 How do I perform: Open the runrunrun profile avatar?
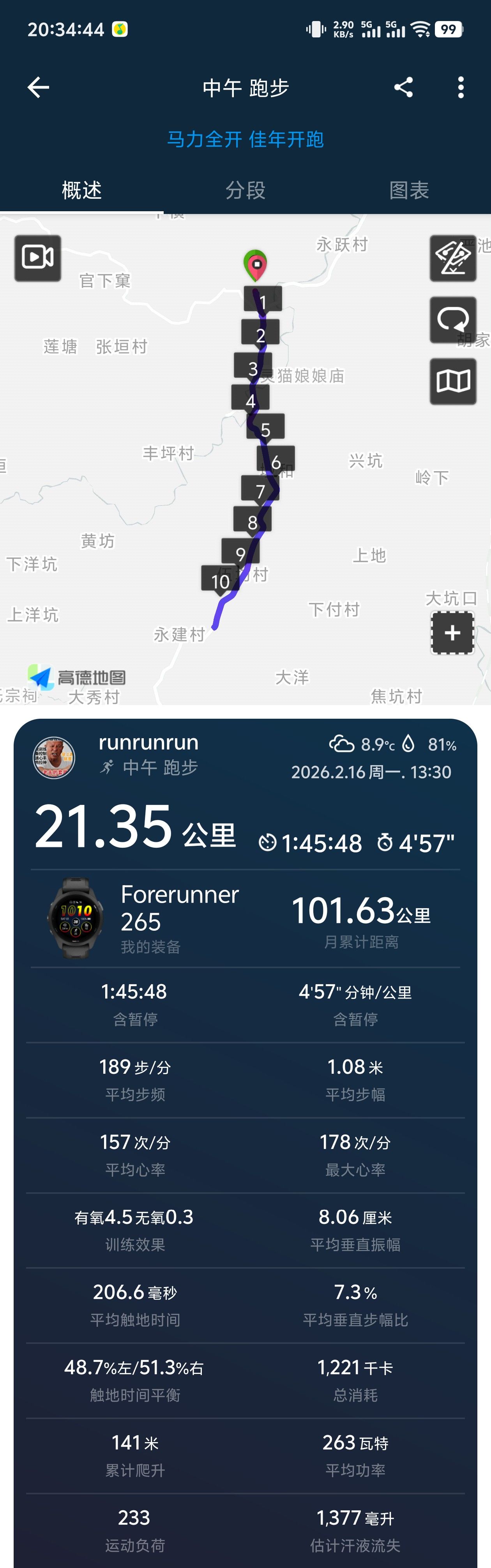coord(53,757)
